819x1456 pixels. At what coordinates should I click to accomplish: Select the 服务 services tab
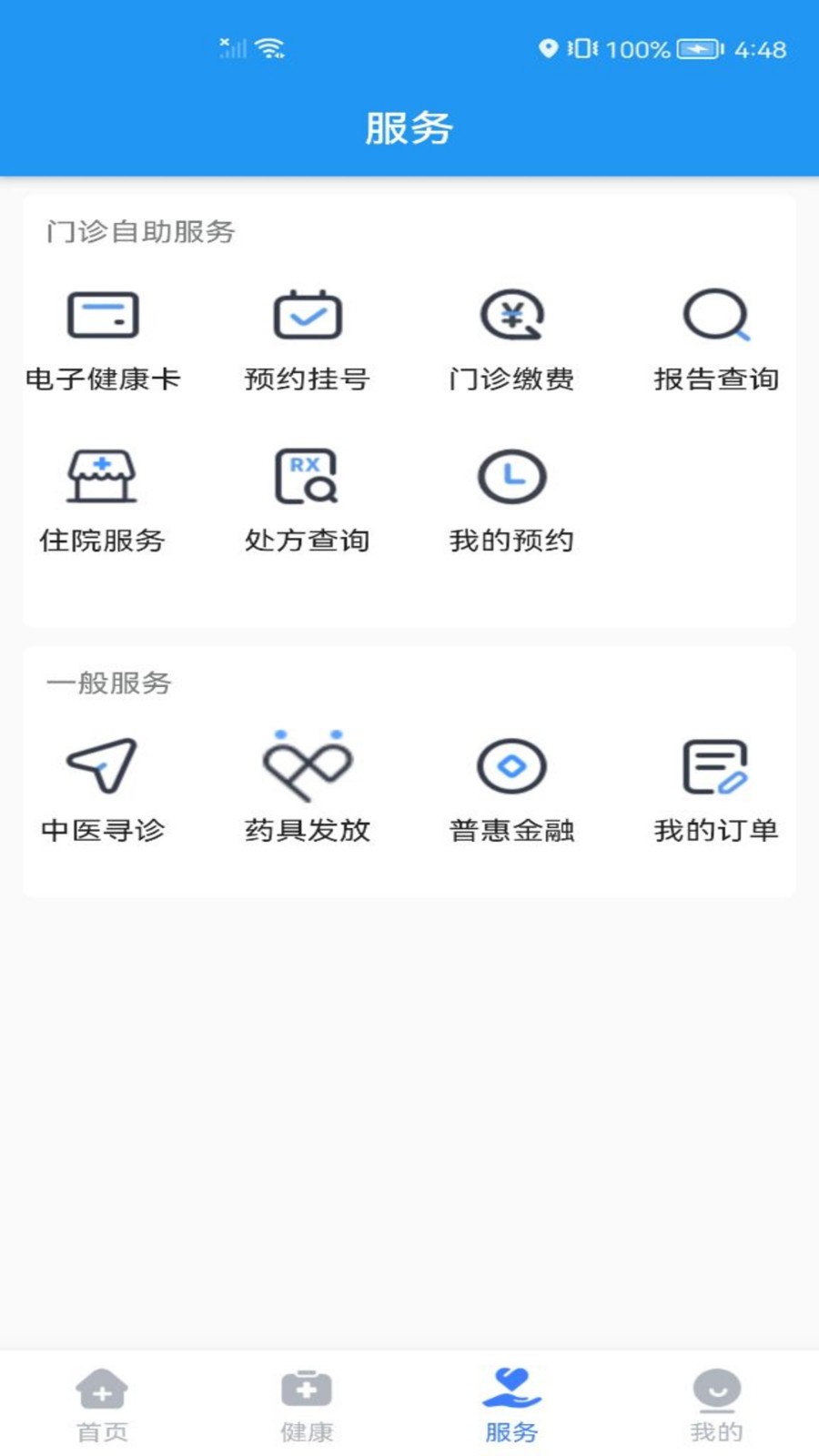click(x=512, y=1401)
